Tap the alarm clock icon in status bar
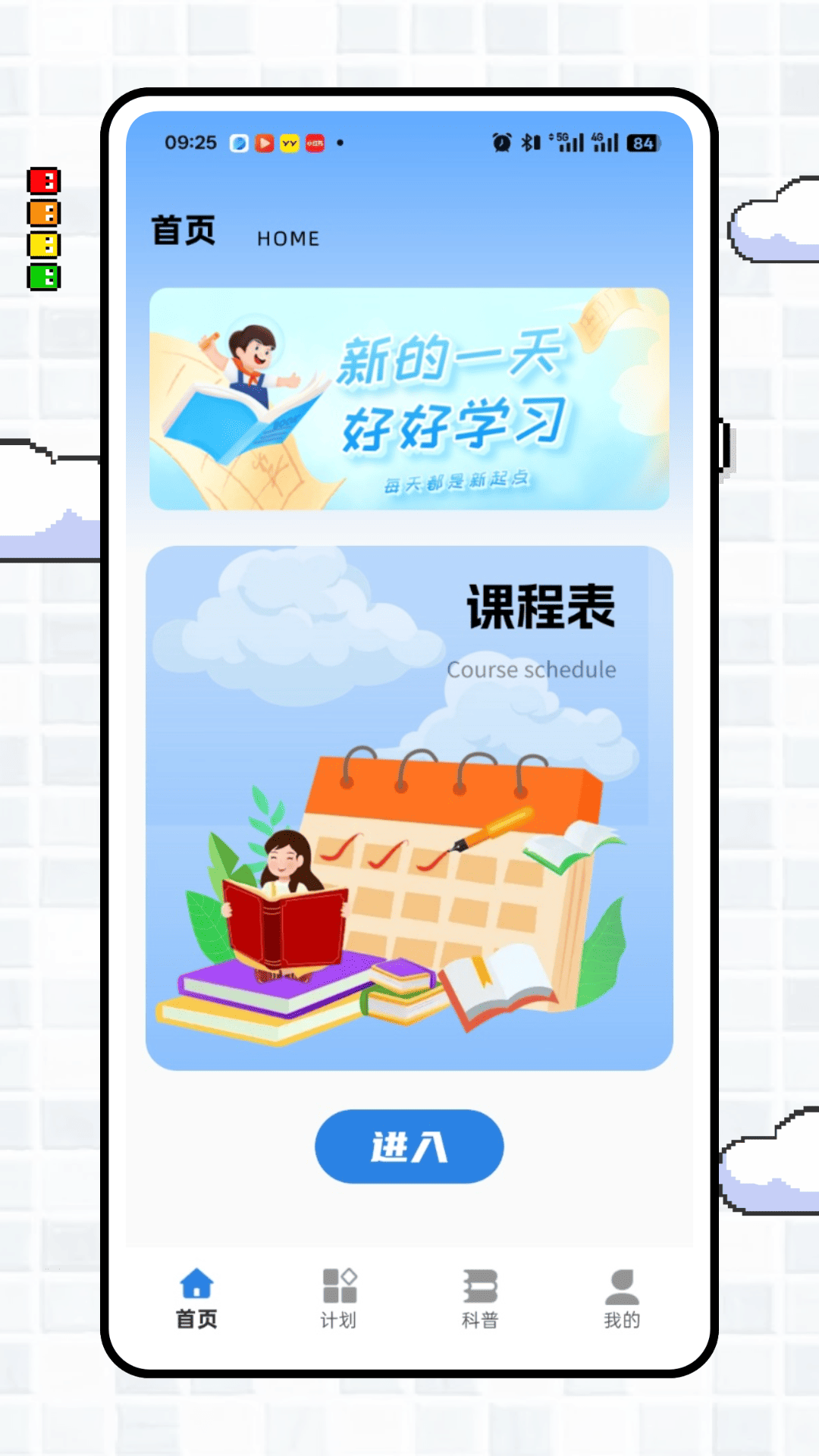The height and width of the screenshot is (1456, 819). (x=500, y=142)
